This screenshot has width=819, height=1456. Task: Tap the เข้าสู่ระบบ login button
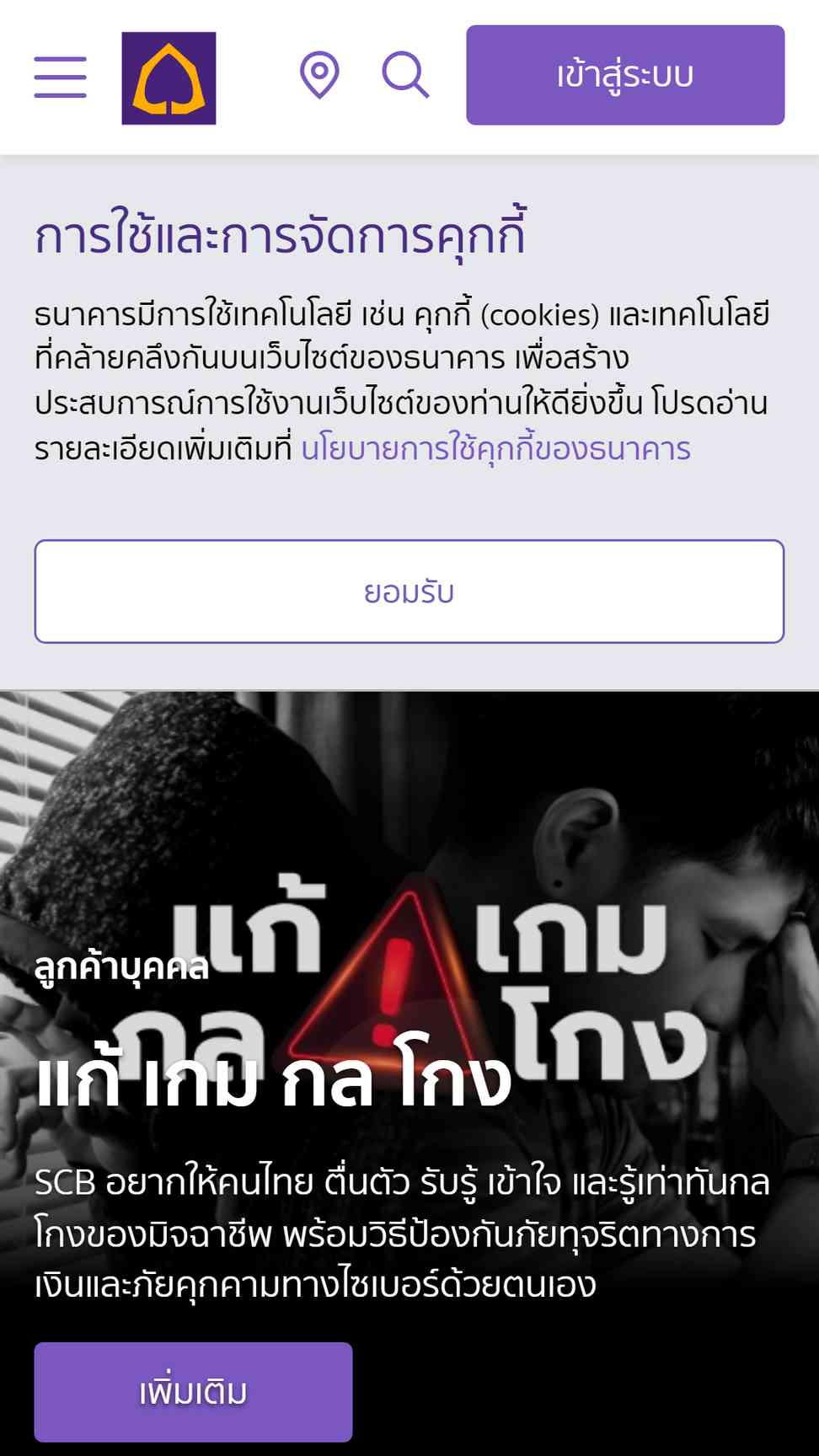tap(625, 75)
